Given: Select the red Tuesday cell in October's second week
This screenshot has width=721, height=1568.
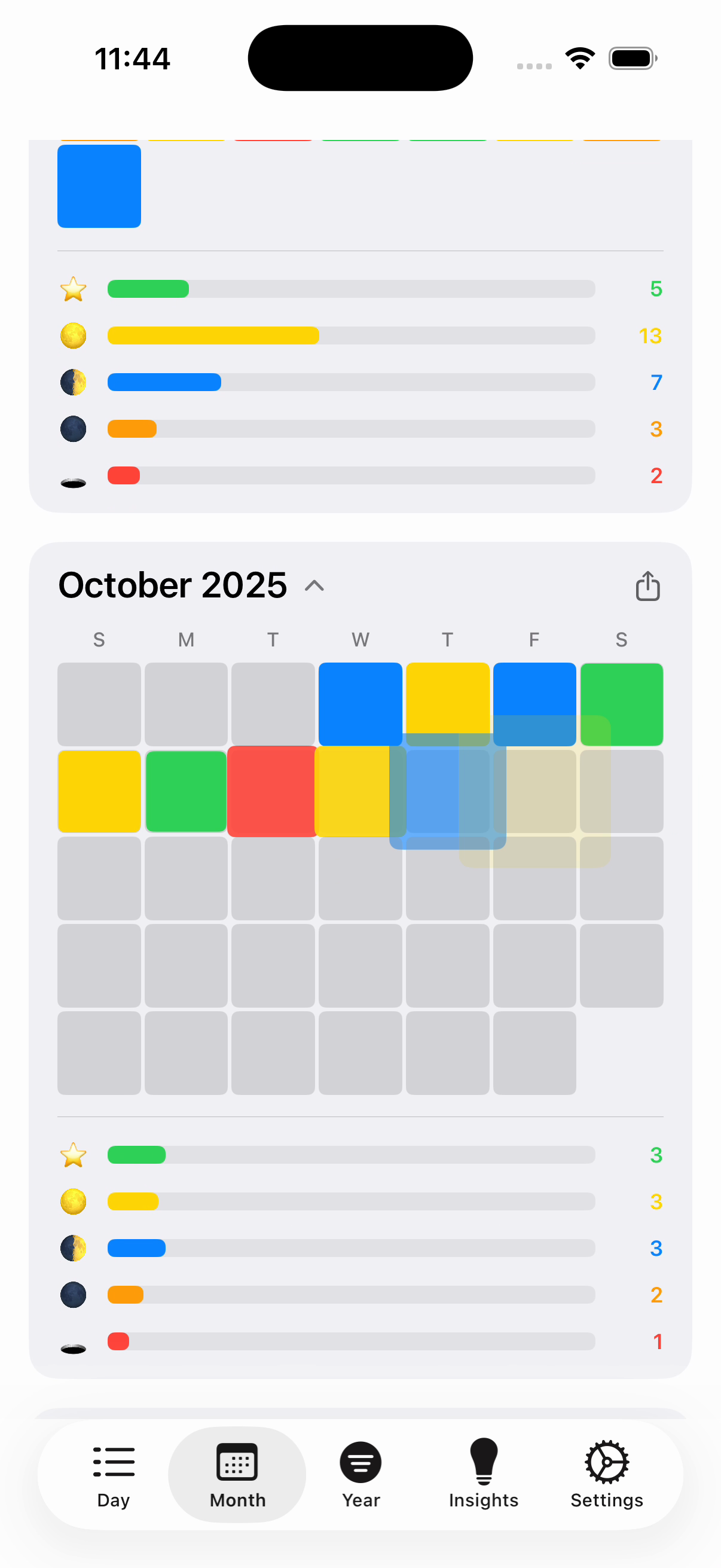Looking at the screenshot, I should pyautogui.click(x=273, y=791).
